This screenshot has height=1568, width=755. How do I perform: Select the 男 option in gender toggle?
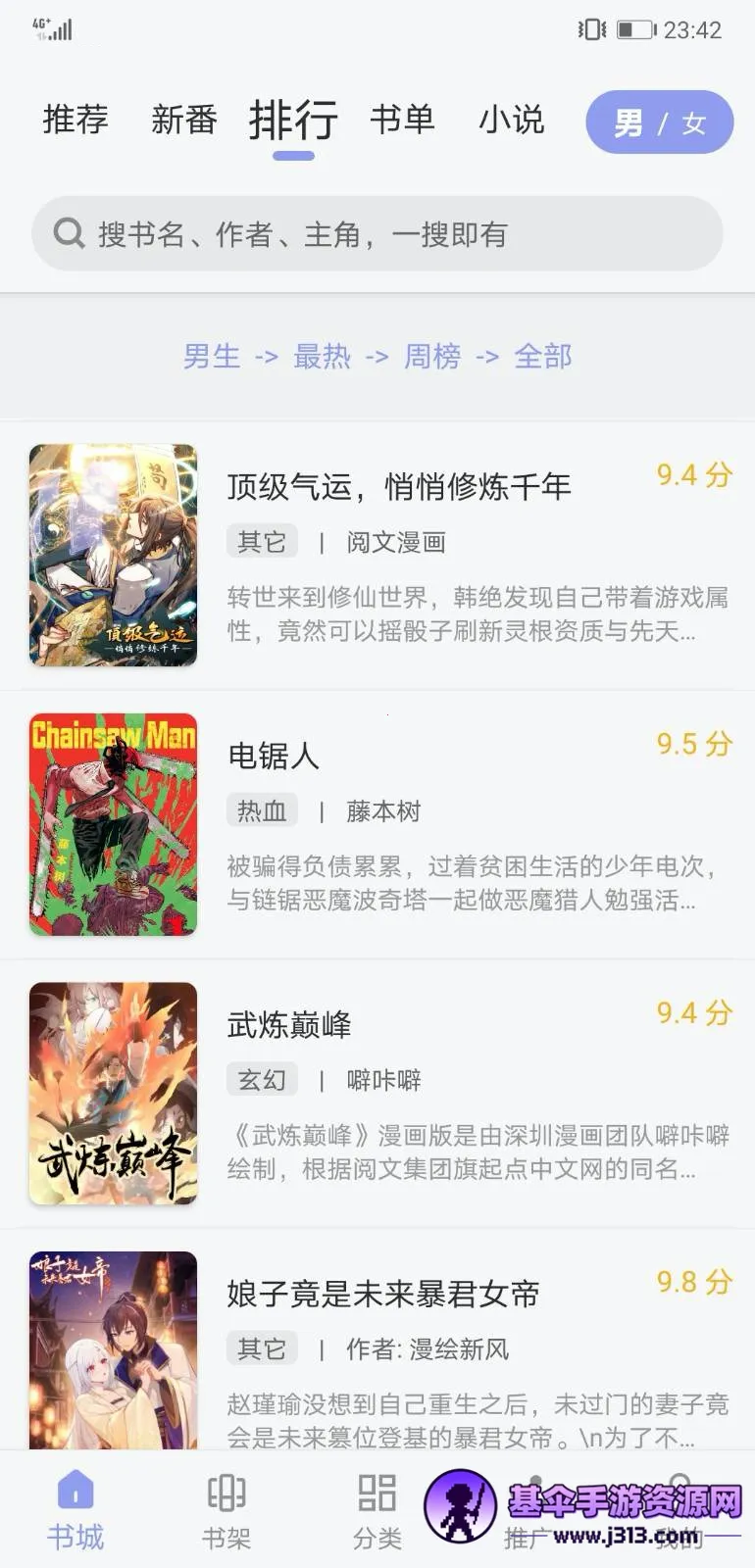pyautogui.click(x=629, y=121)
